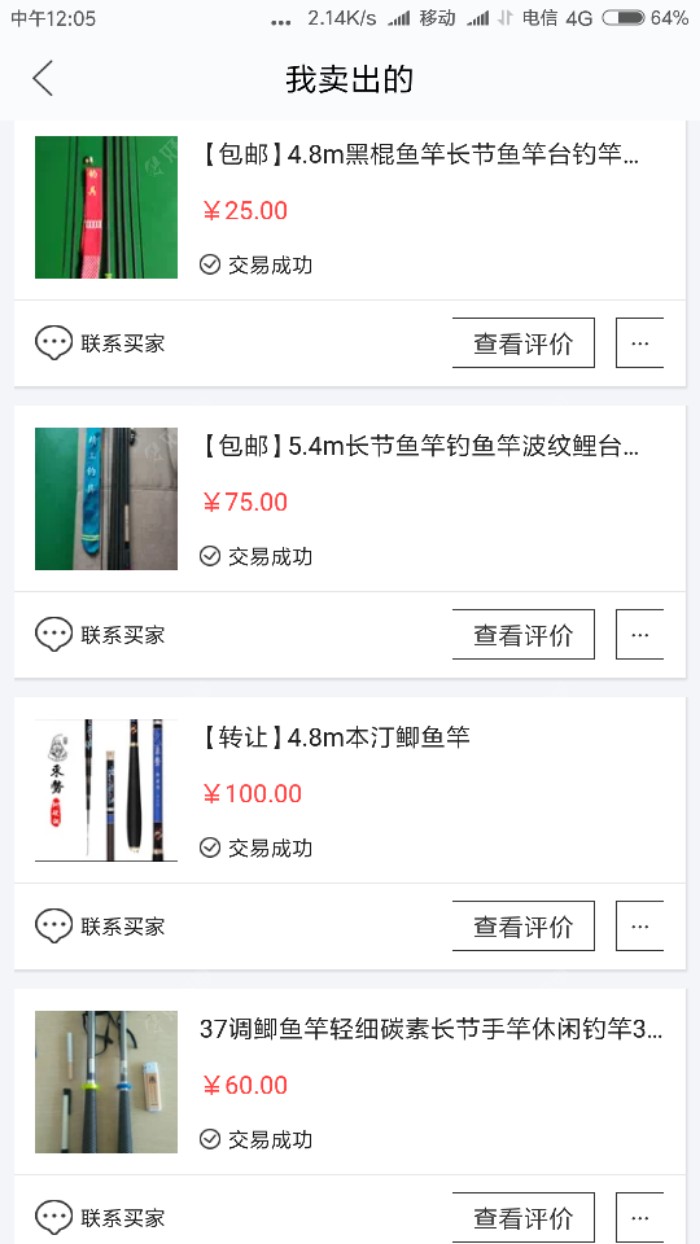Contact buyer of the ¥25.00 item
The image size is (700, 1244).
pos(100,343)
